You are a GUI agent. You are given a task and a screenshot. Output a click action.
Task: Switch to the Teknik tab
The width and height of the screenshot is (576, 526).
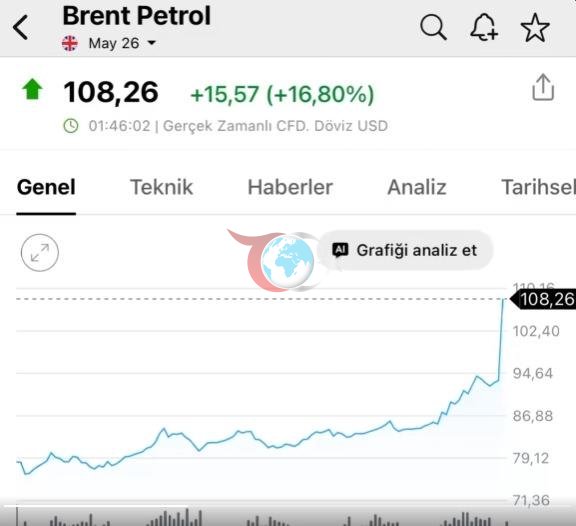[x=161, y=187]
